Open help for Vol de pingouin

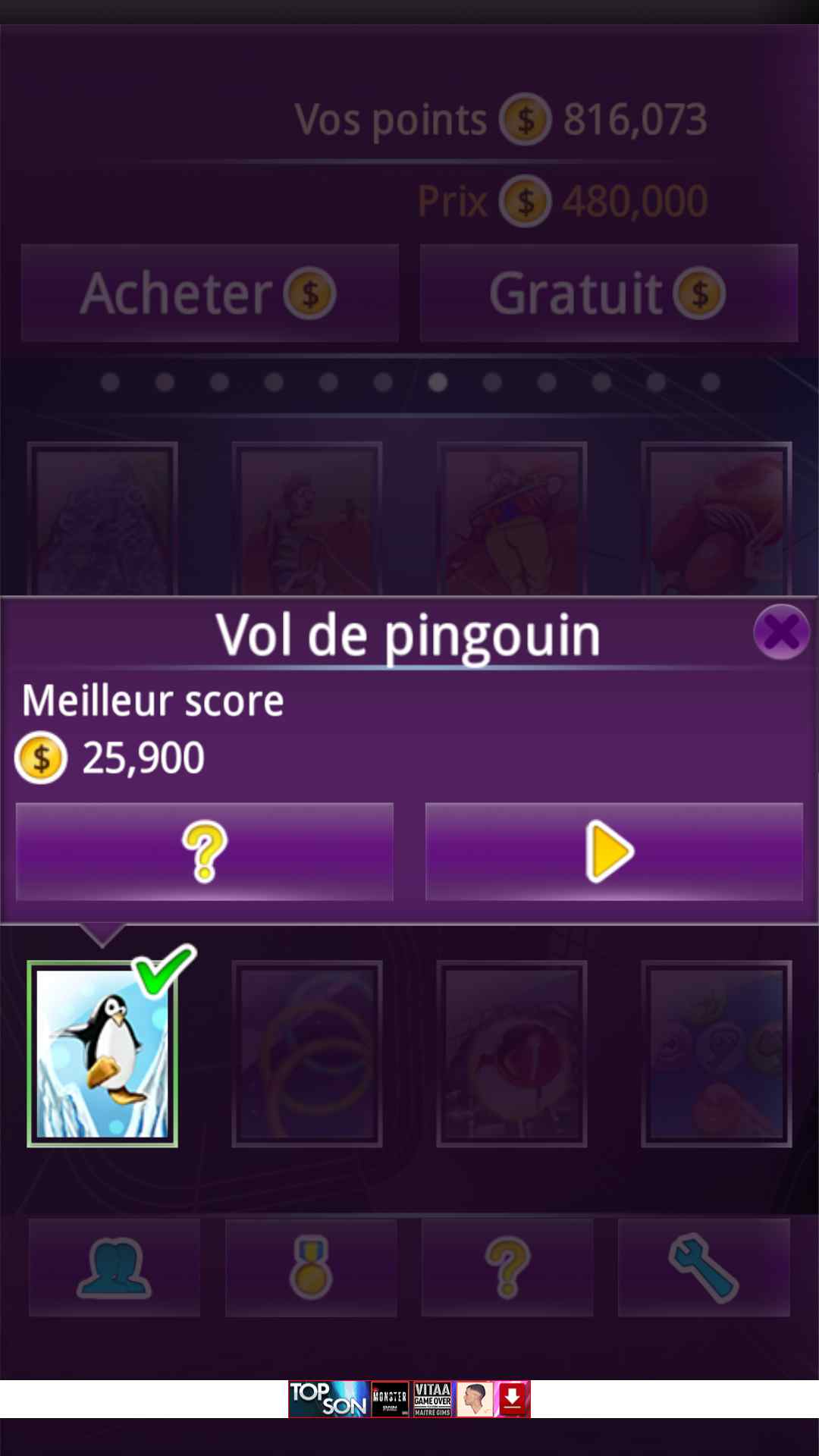204,851
